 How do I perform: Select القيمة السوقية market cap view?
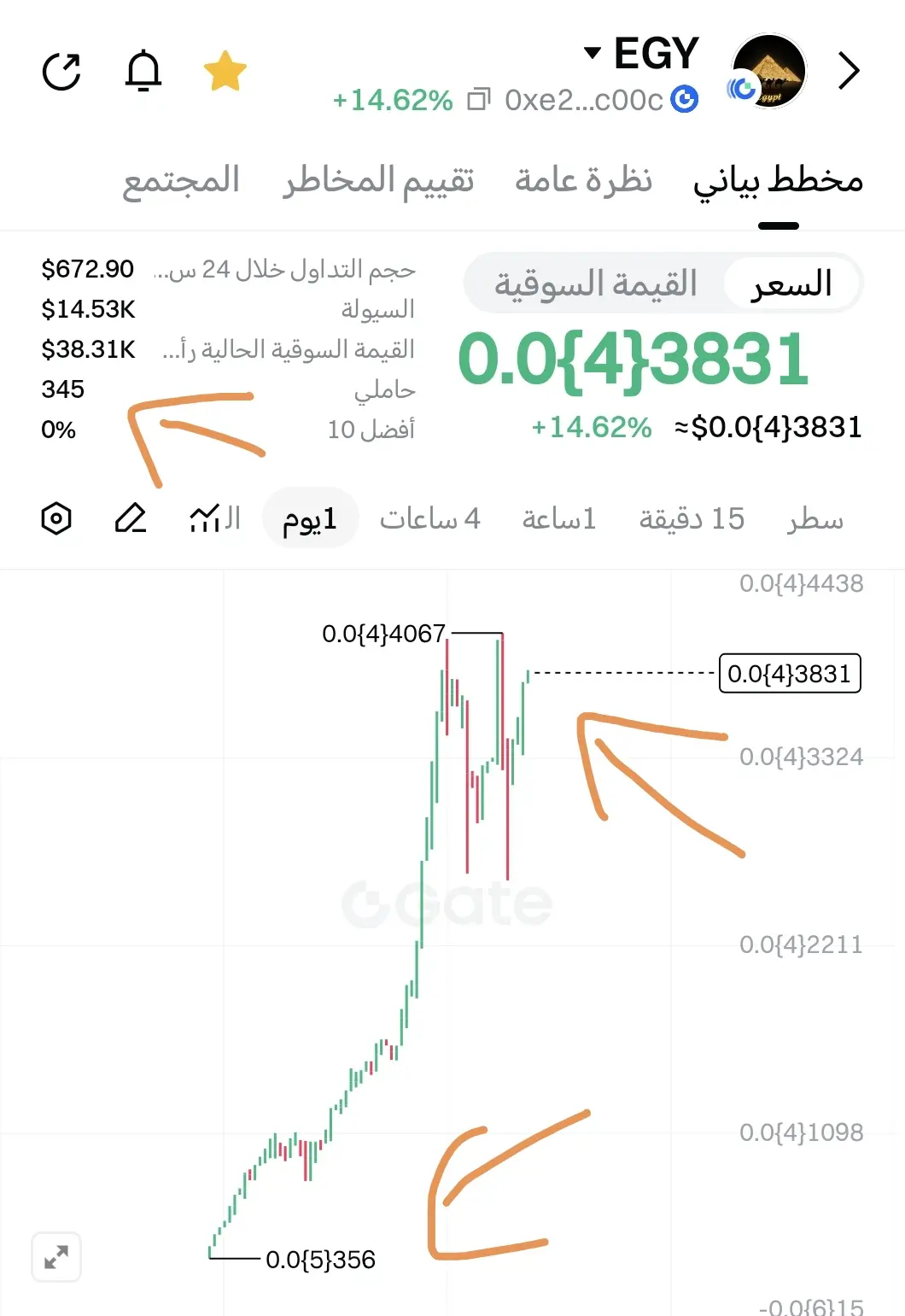[598, 283]
